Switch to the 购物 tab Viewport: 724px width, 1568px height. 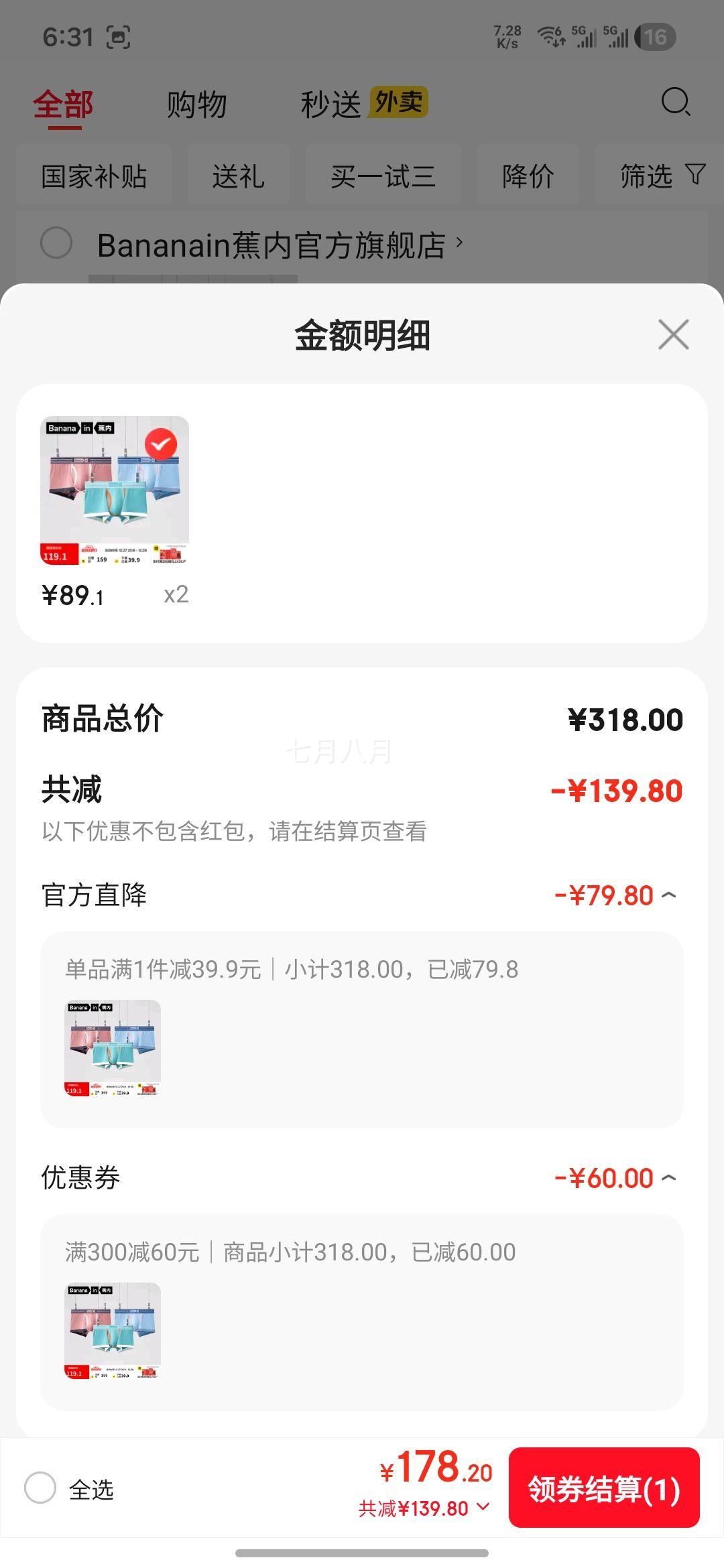195,104
